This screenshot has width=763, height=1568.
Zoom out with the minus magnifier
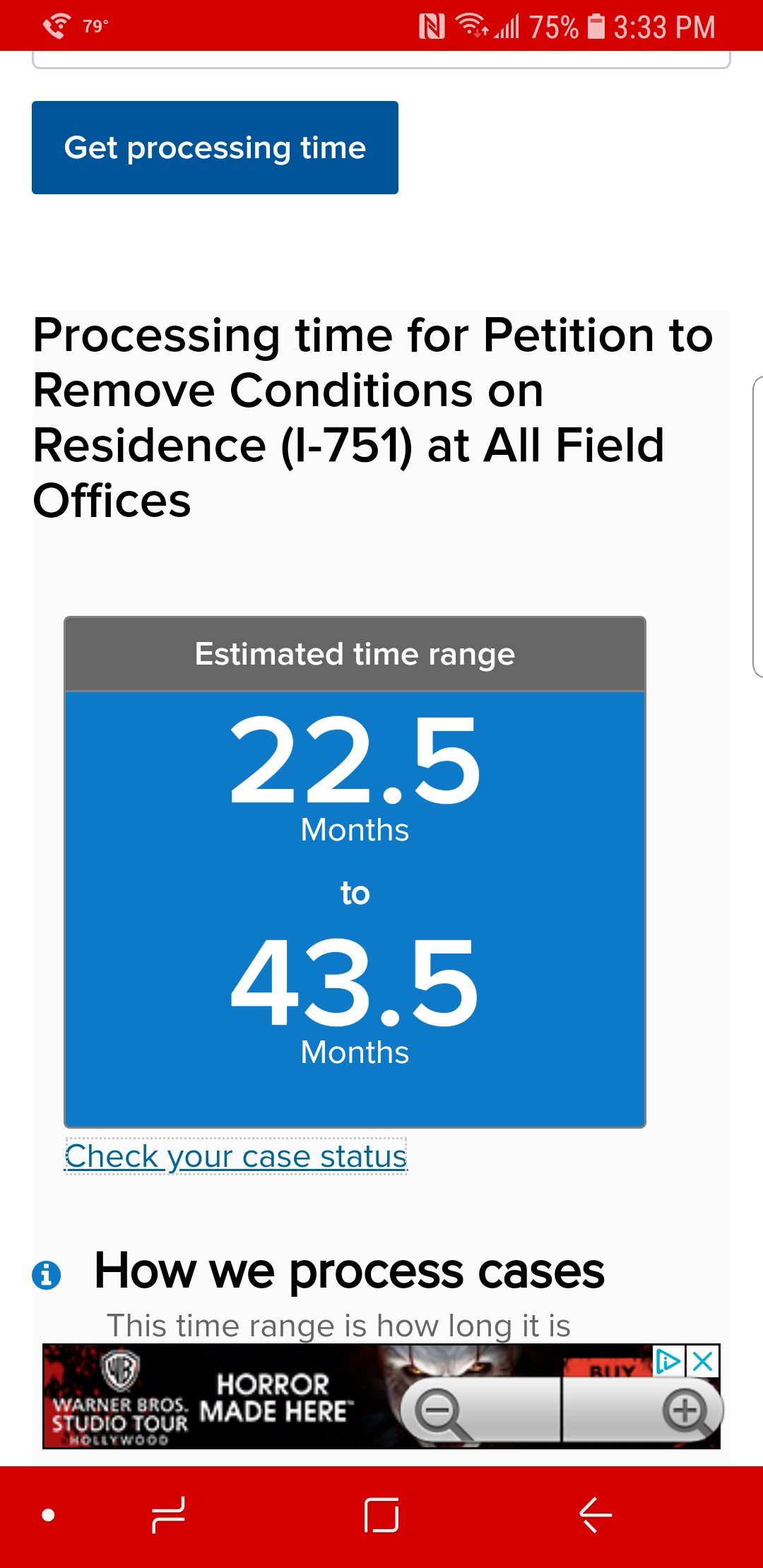pos(439,1410)
